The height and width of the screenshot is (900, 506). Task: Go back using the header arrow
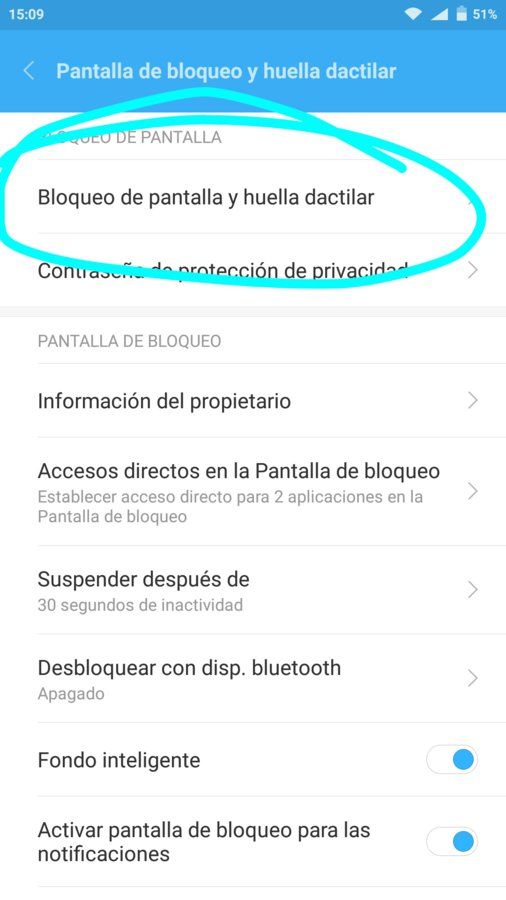(x=29, y=71)
